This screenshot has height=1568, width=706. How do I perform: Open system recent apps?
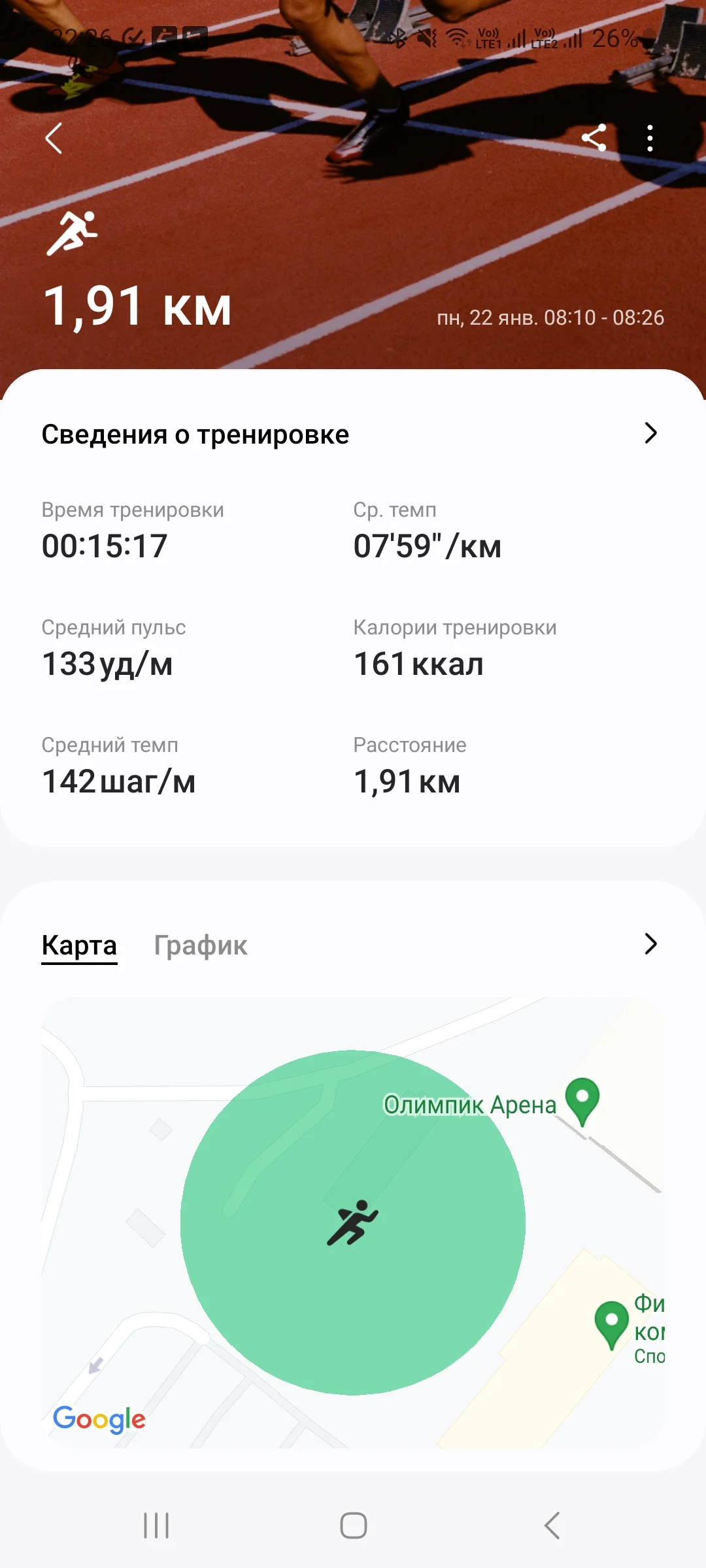[x=156, y=1526]
